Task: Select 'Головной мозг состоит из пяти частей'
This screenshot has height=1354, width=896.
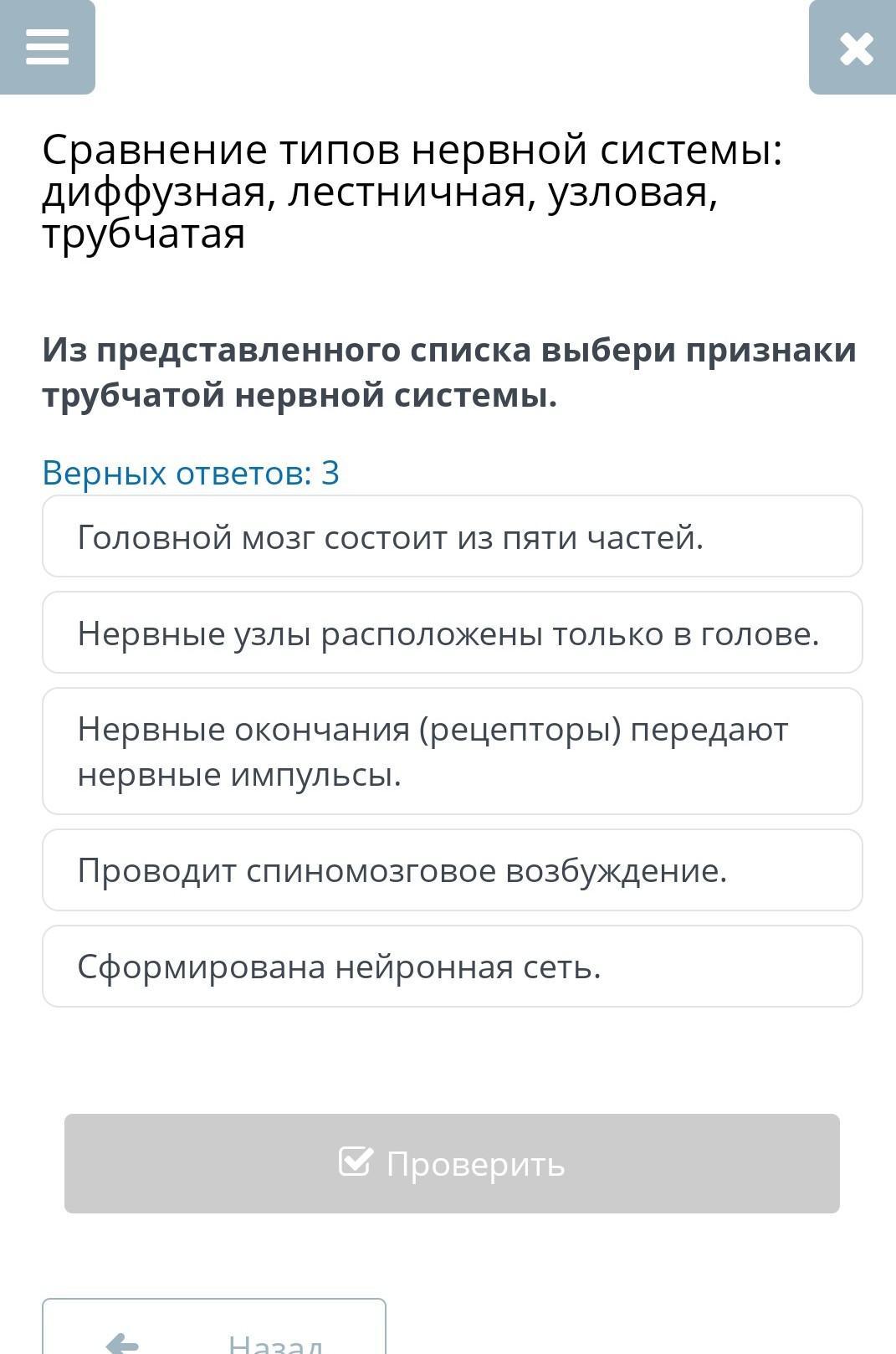Action: pyautogui.click(x=452, y=536)
